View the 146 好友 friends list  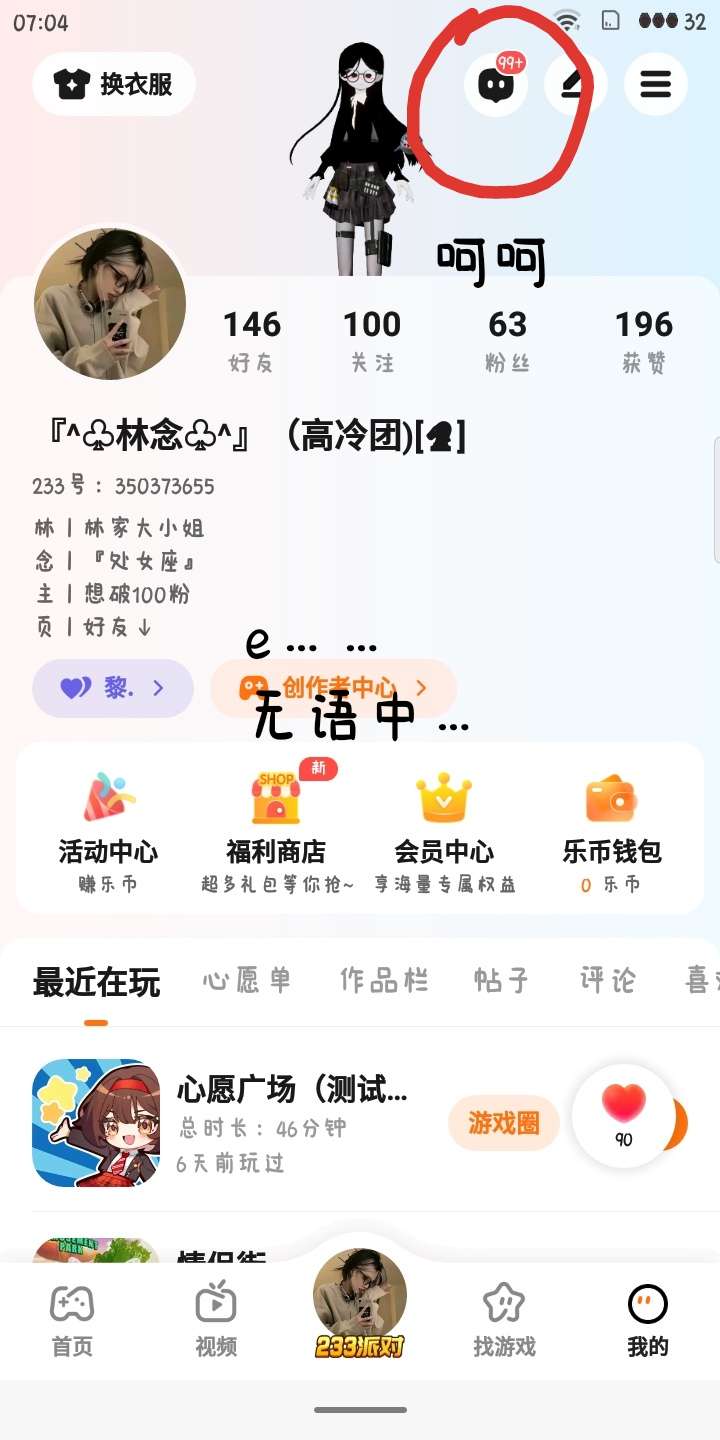[x=251, y=340]
